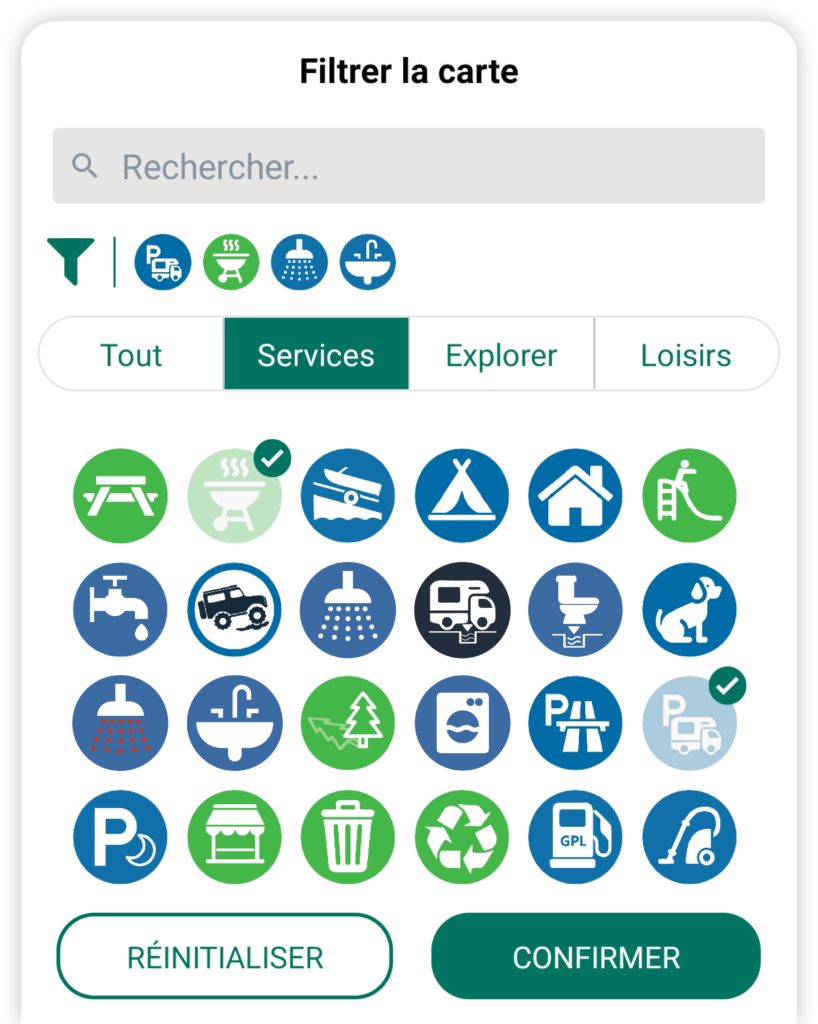
Task: Deselect the barbecue grill filter
Action: tap(234, 496)
